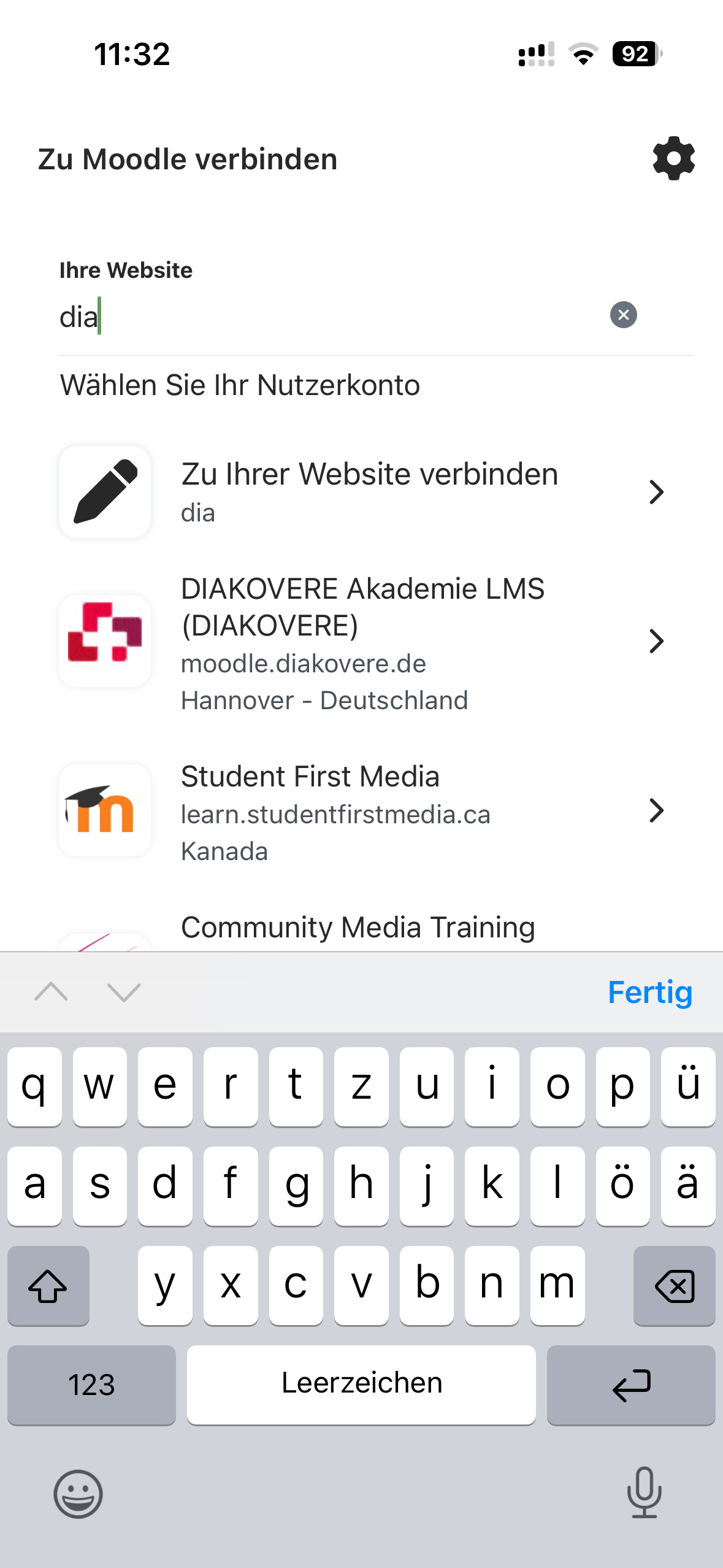
Task: Open Student First Media via its right chevron
Action: [x=656, y=811]
